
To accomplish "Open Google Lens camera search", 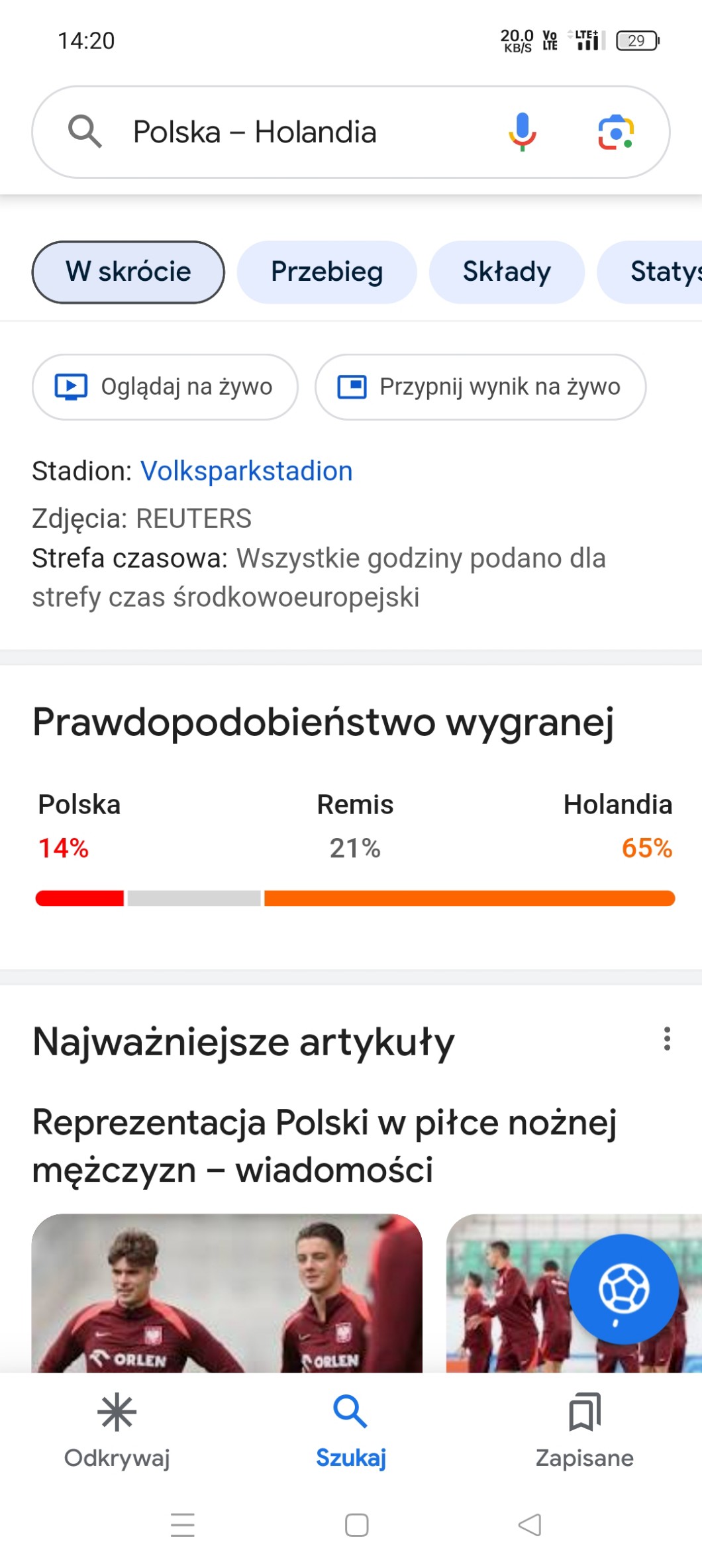I will [616, 132].
